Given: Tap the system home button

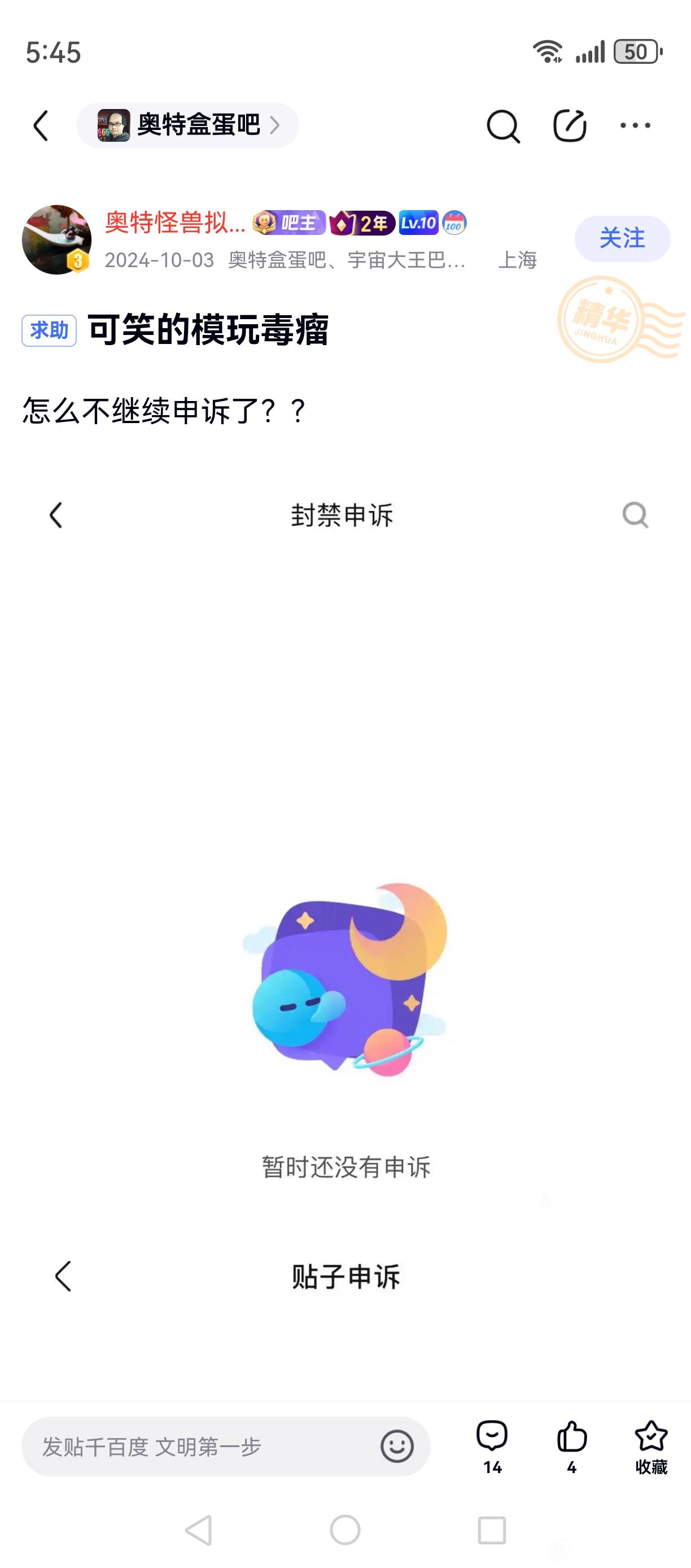Looking at the screenshot, I should [x=345, y=1530].
